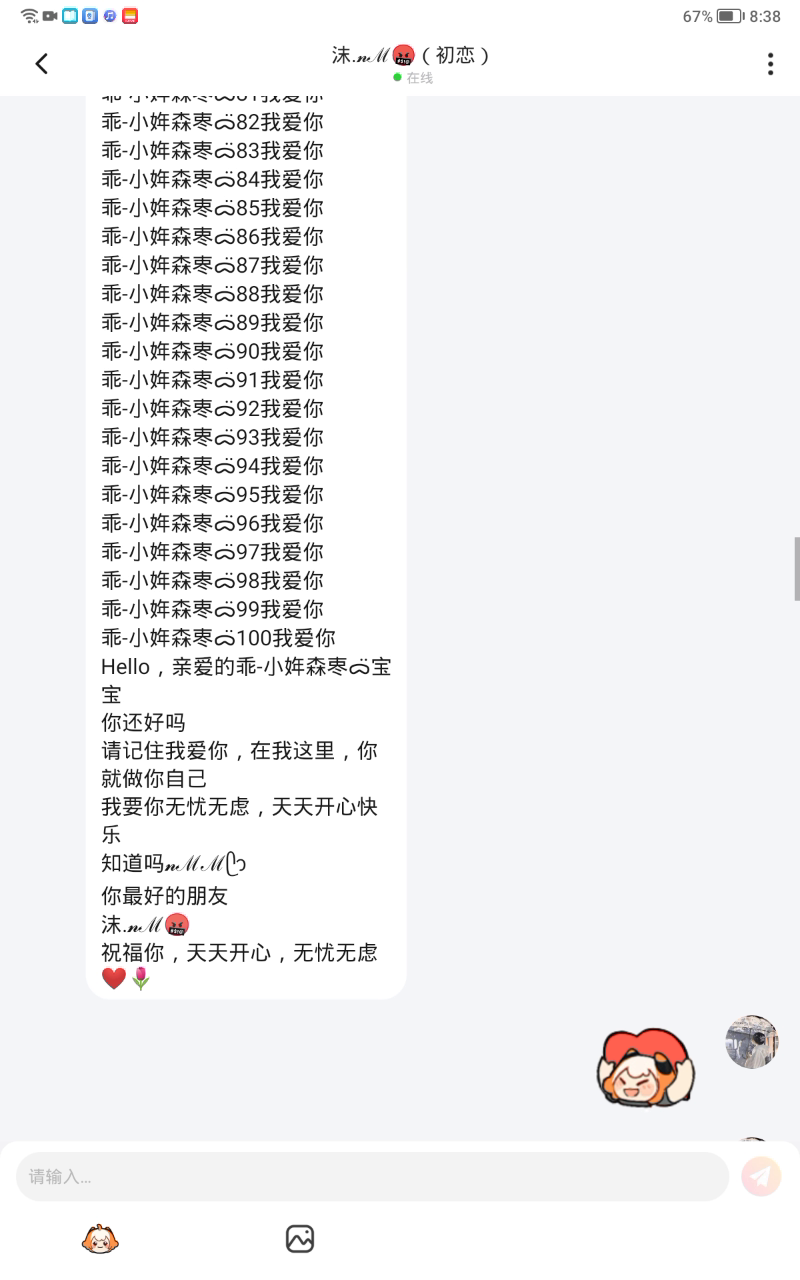The width and height of the screenshot is (800, 1280).
Task: Go back using the top-left arrow
Action: tap(41, 64)
